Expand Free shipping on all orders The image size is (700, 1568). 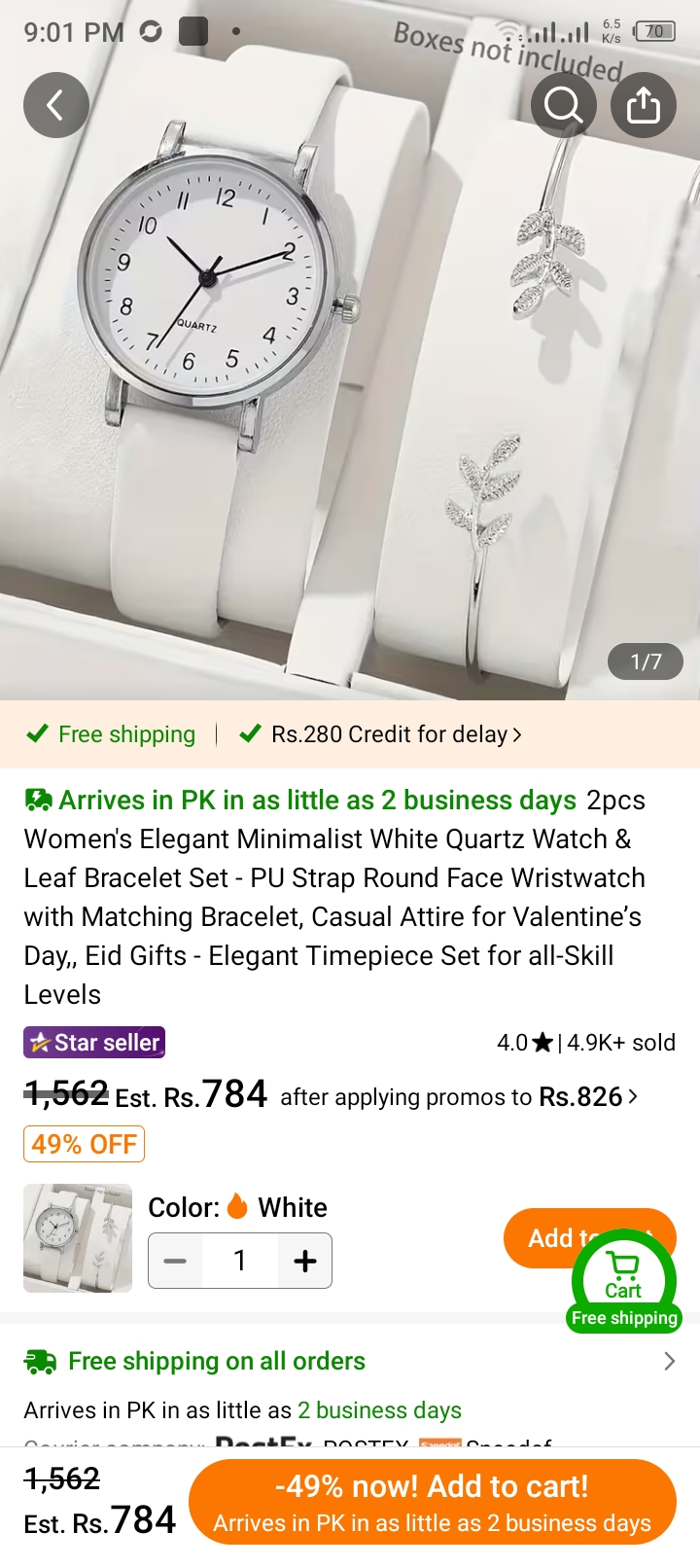pos(350,1361)
